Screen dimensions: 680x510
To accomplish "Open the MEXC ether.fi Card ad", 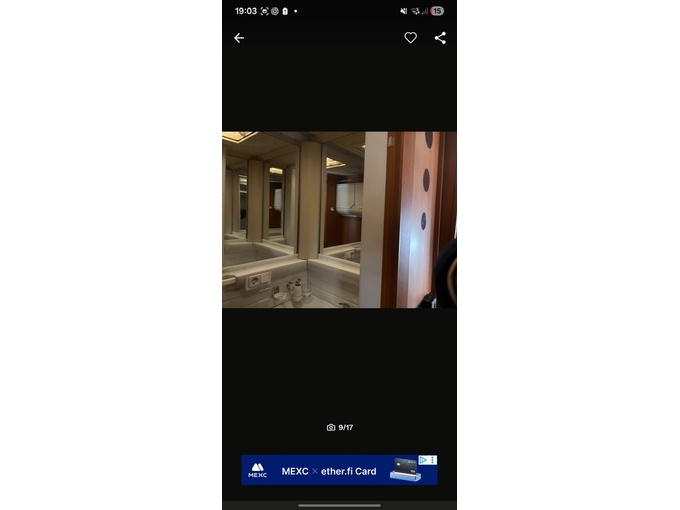I will (330, 471).
